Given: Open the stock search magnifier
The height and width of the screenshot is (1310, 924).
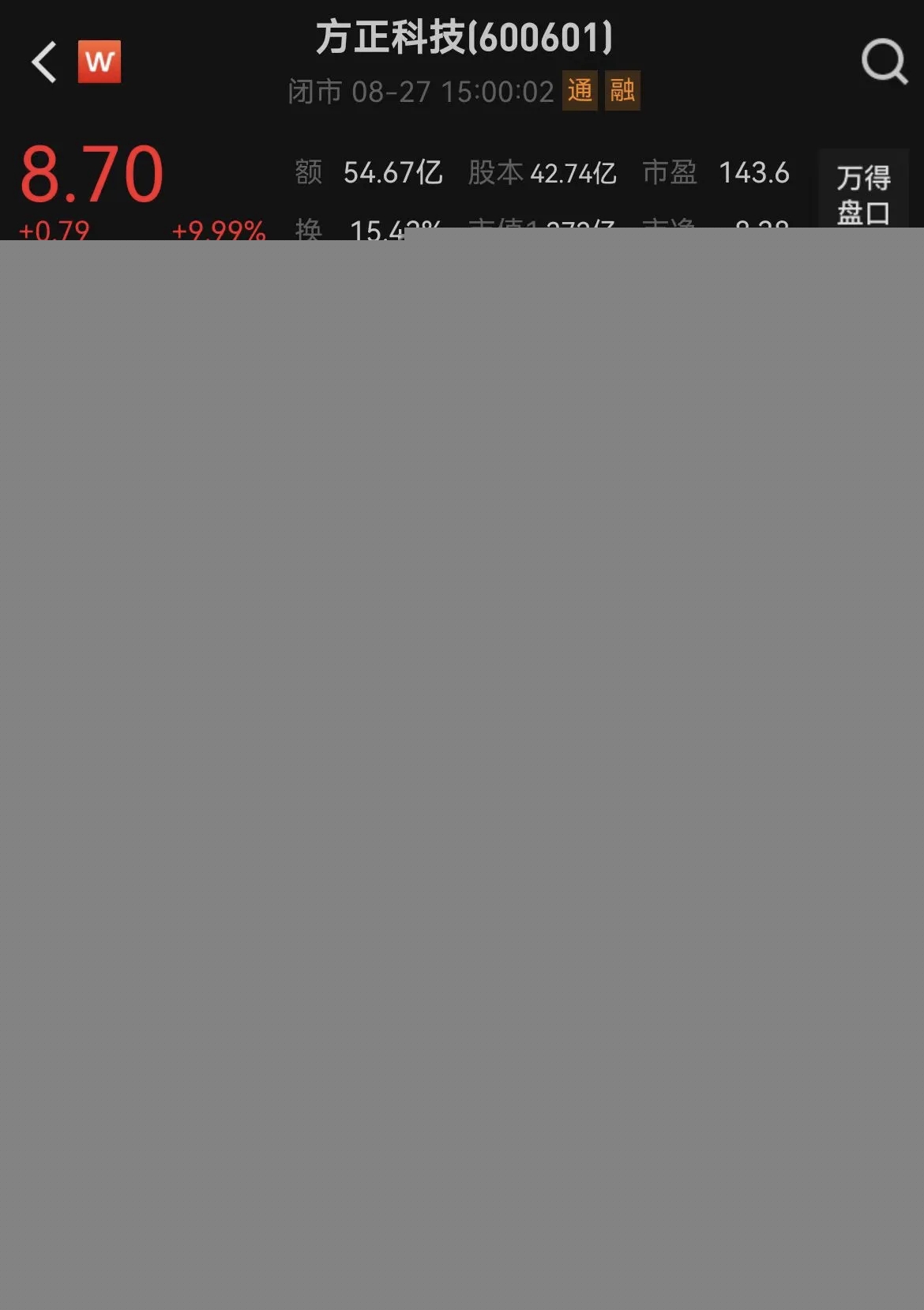Looking at the screenshot, I should coord(884,62).
